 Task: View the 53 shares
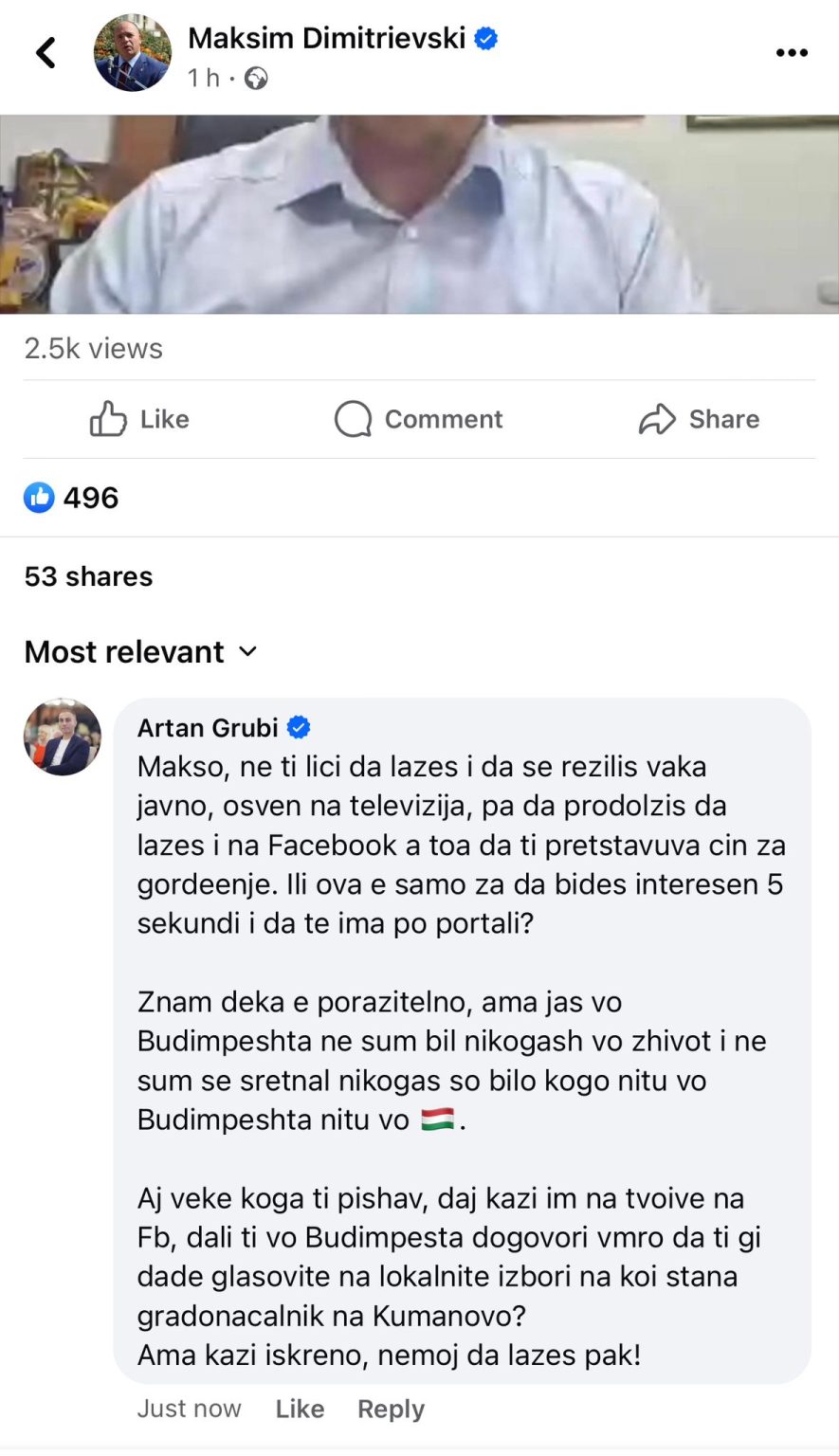coord(88,576)
